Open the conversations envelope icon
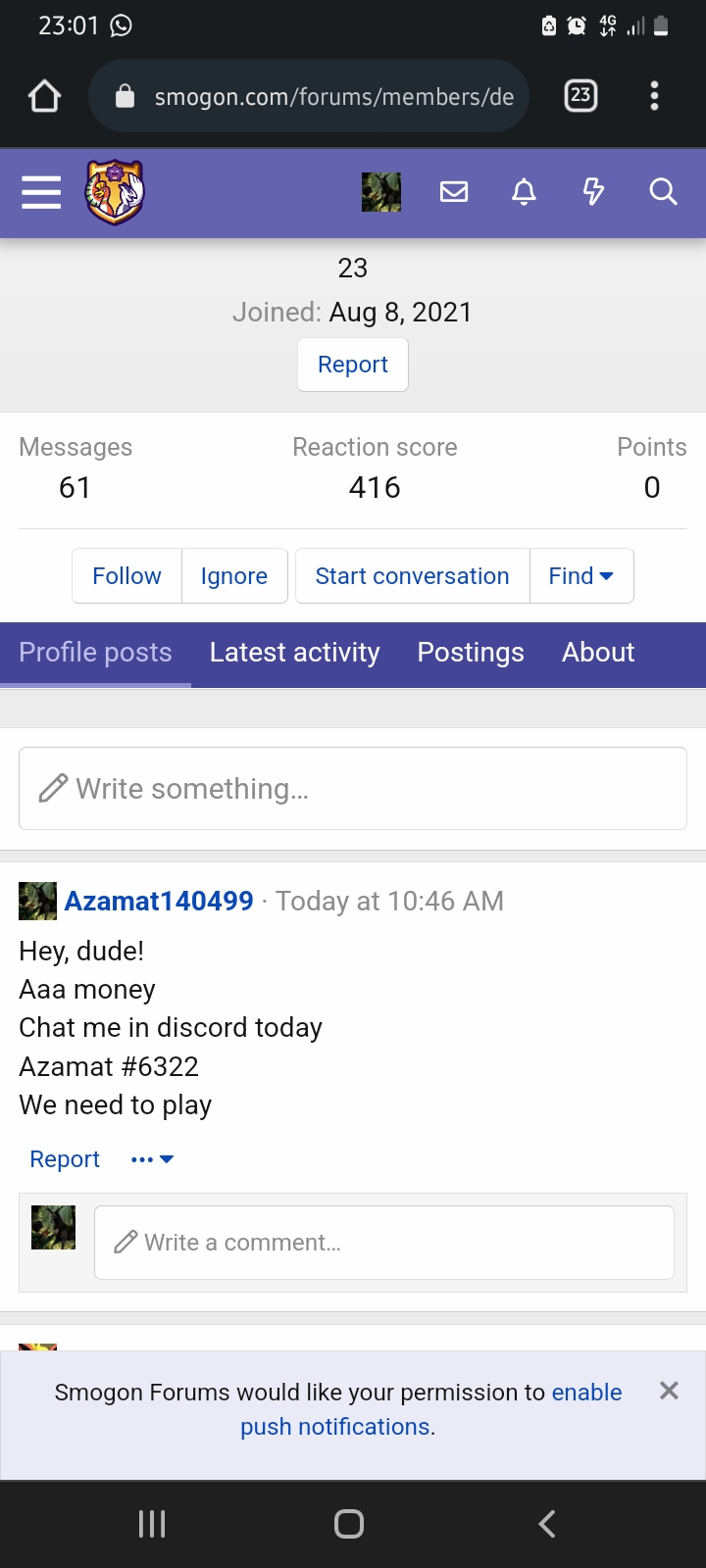 [454, 192]
